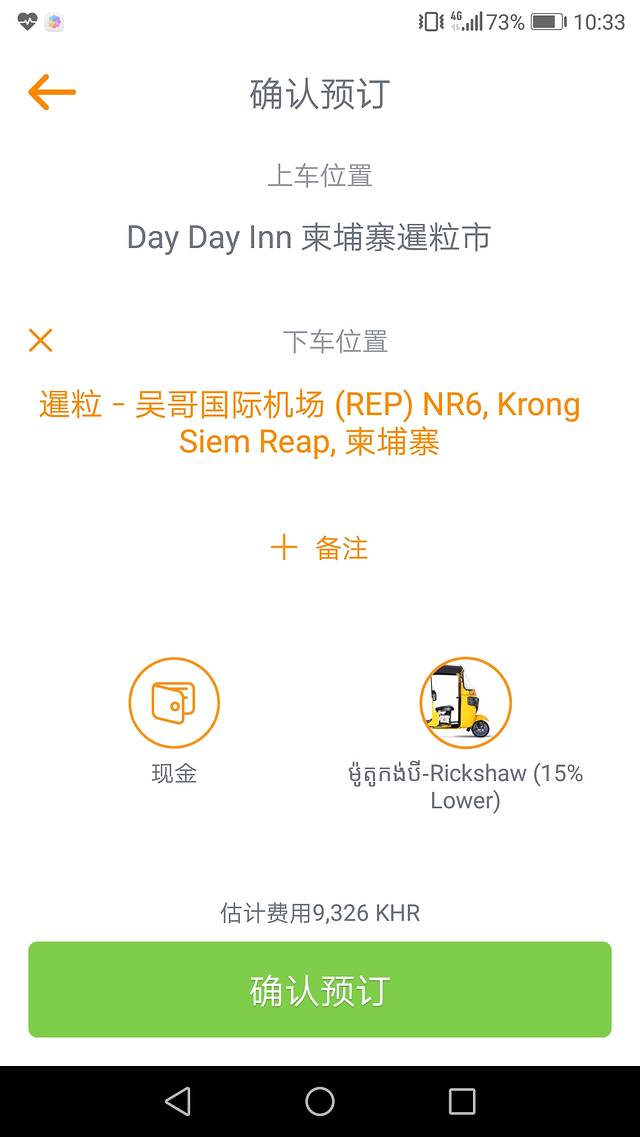Change pickup location Day Day Inn
This screenshot has height=1137, width=640.
(308, 238)
